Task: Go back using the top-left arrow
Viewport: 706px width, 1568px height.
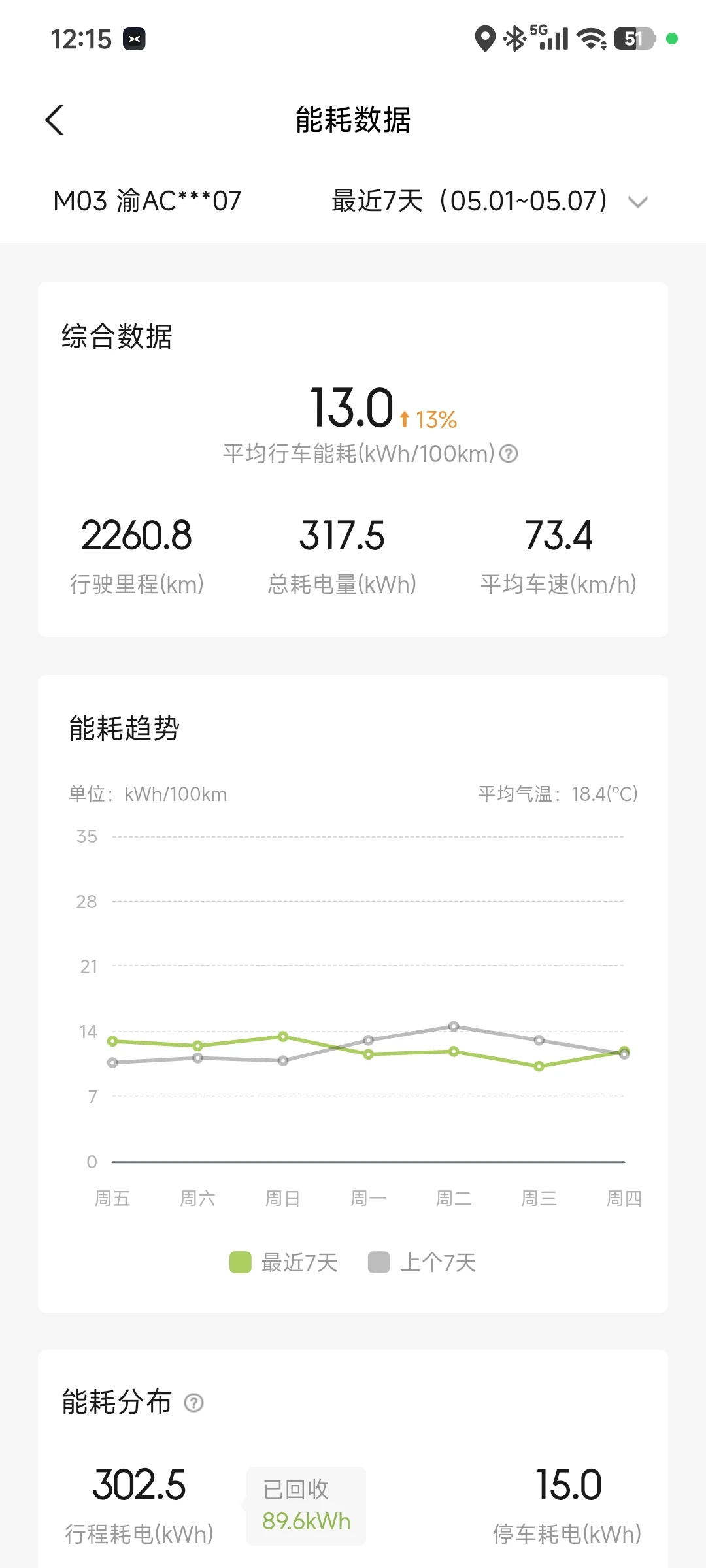Action: coord(55,120)
